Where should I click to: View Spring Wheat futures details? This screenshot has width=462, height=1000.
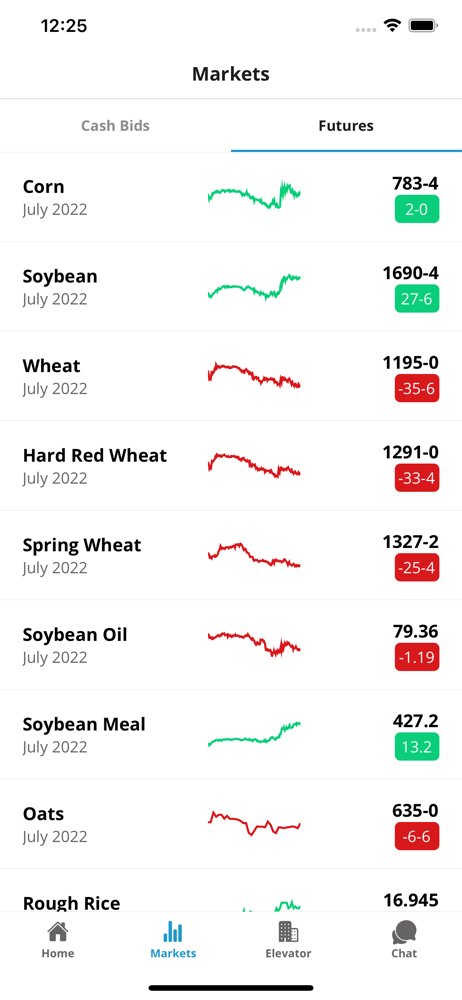231,555
